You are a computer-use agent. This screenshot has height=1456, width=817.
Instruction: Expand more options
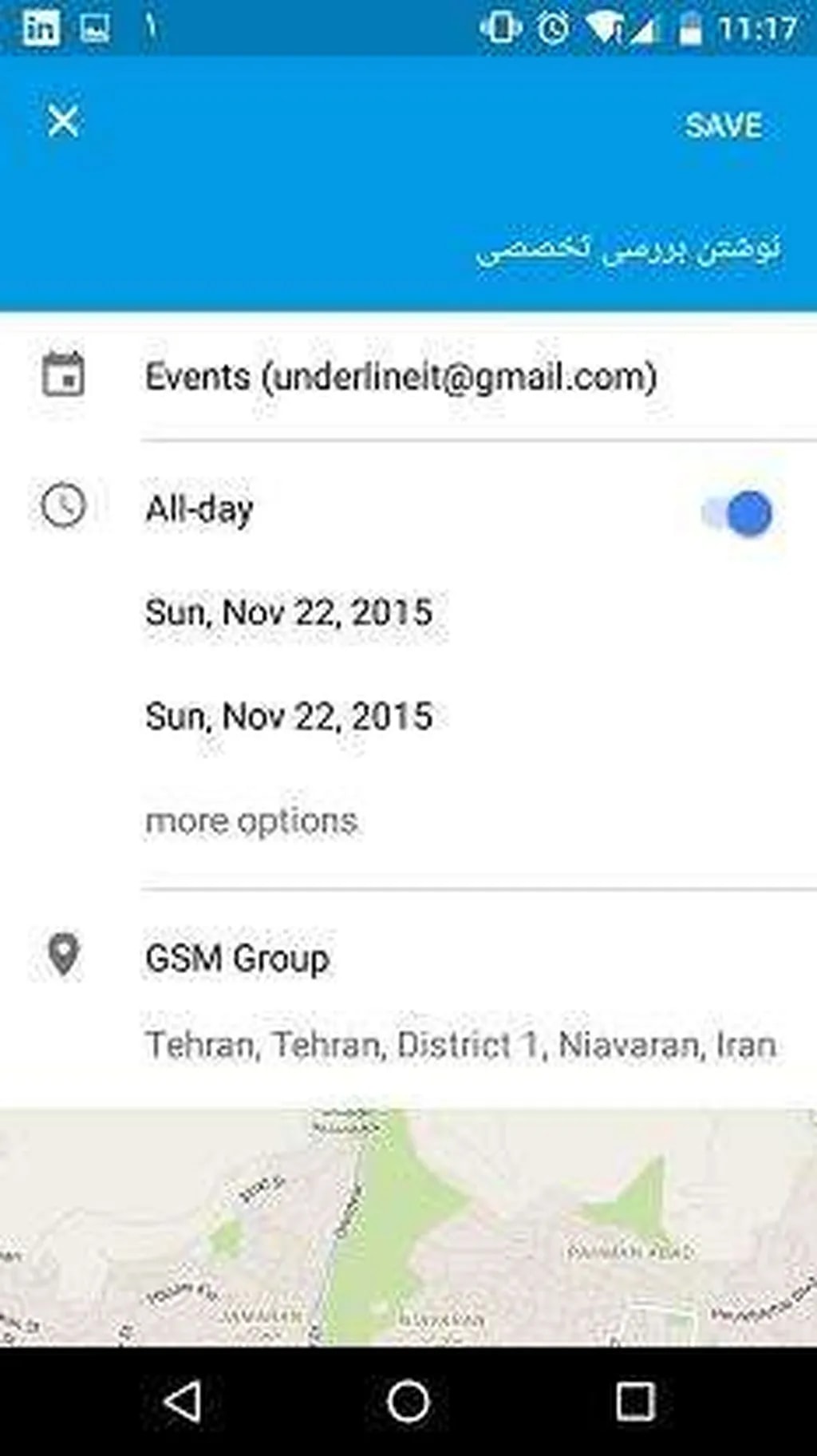coord(251,821)
